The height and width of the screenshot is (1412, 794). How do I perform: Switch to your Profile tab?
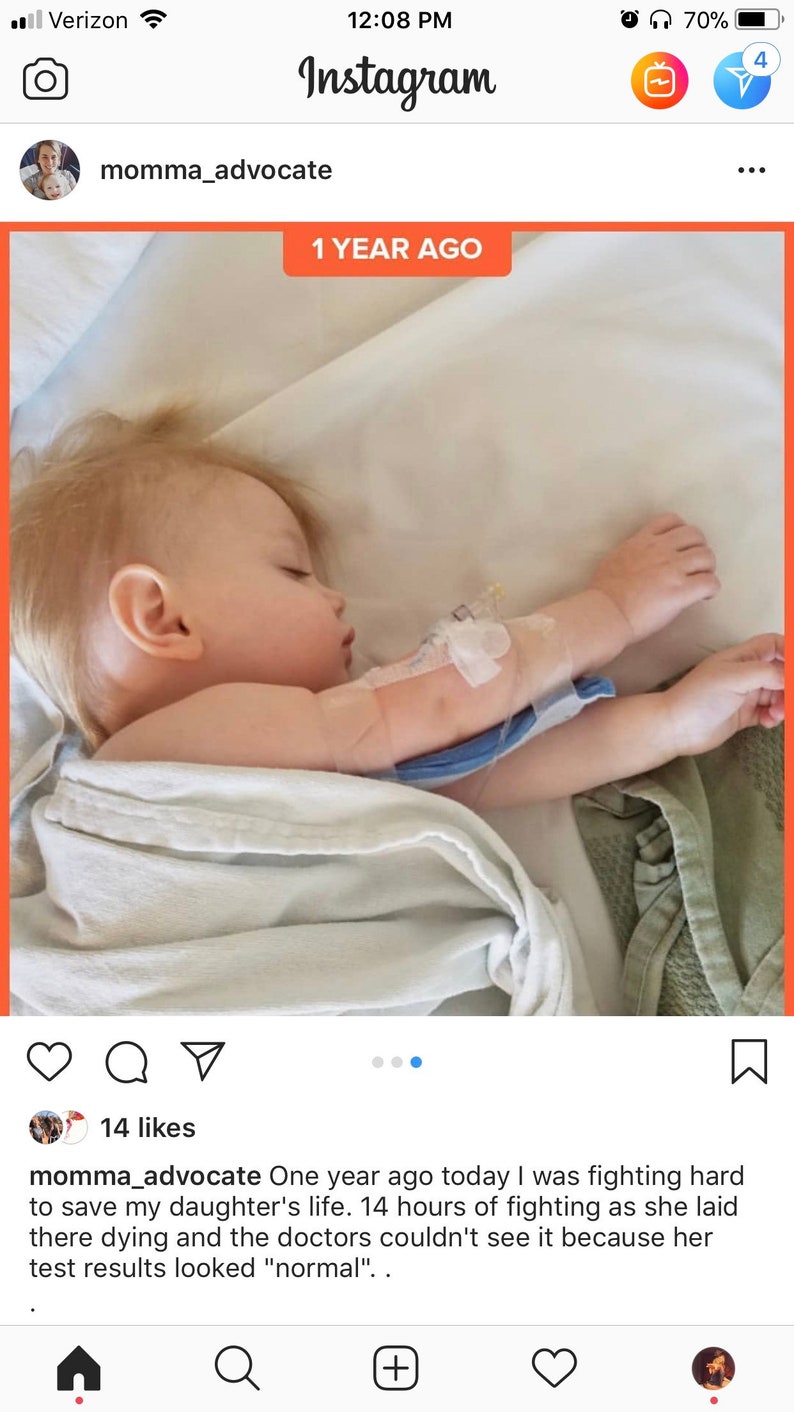tap(713, 1367)
